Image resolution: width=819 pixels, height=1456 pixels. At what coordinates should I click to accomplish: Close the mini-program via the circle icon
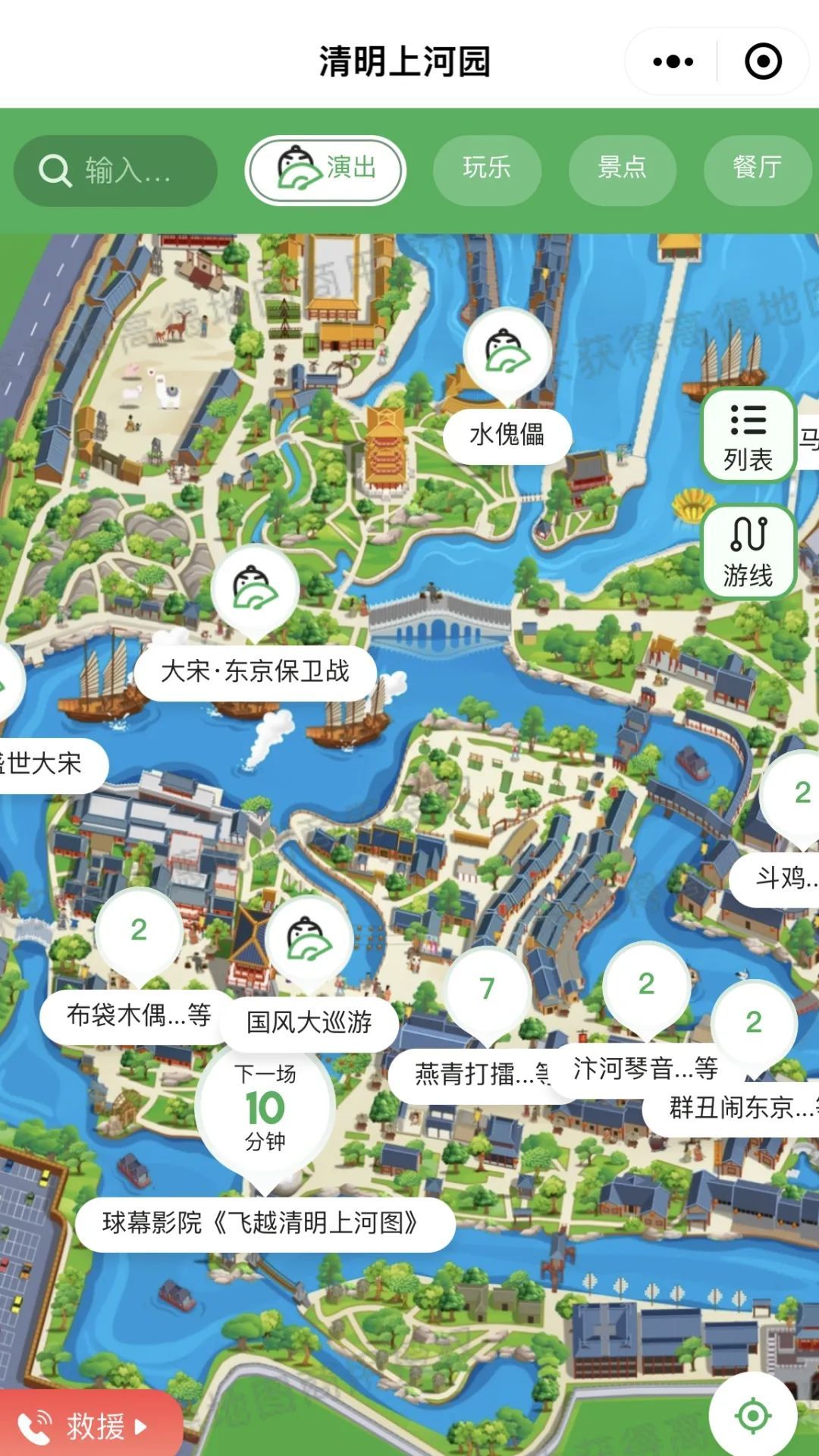pos(763,61)
